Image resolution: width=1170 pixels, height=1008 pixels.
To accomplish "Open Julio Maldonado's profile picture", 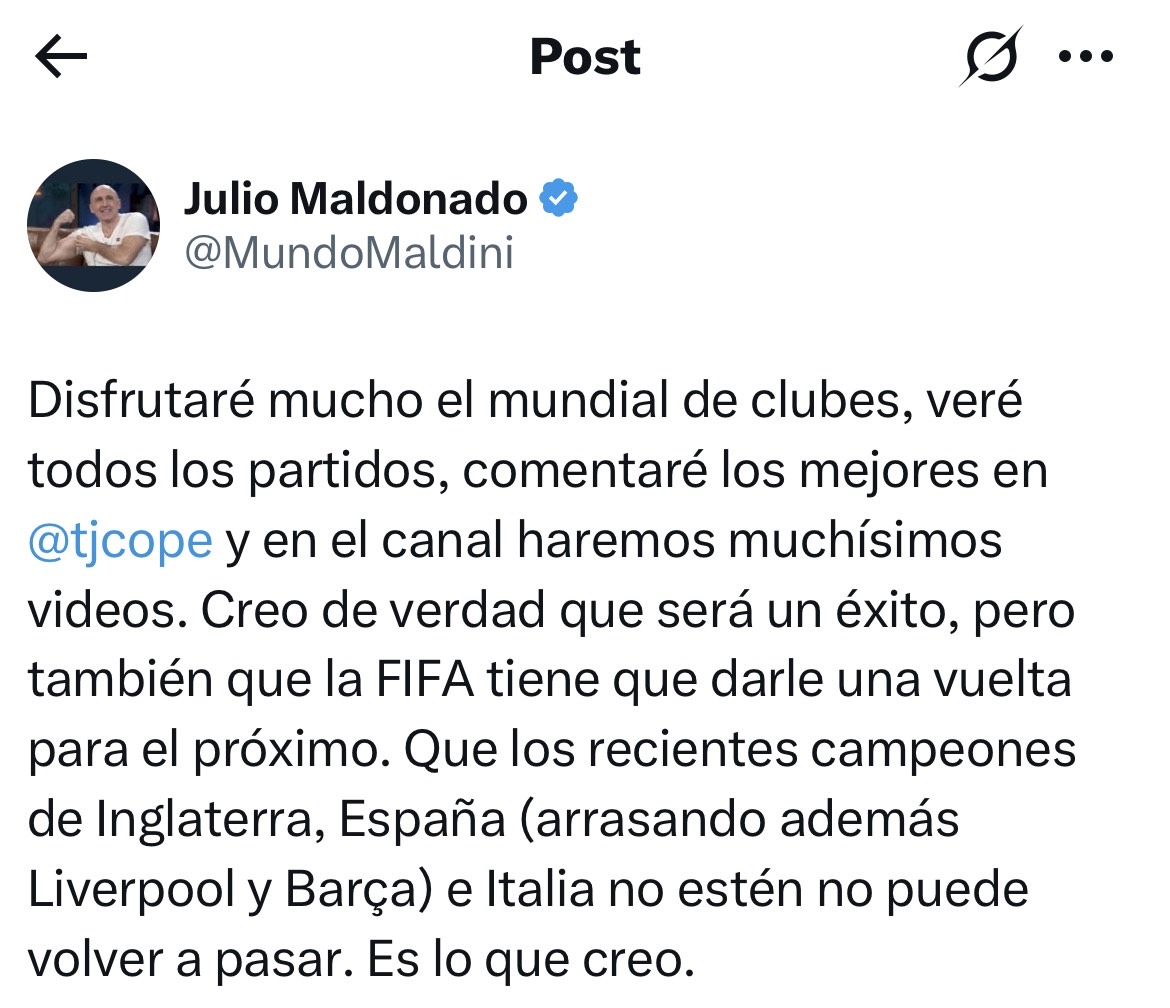I will (x=93, y=225).
